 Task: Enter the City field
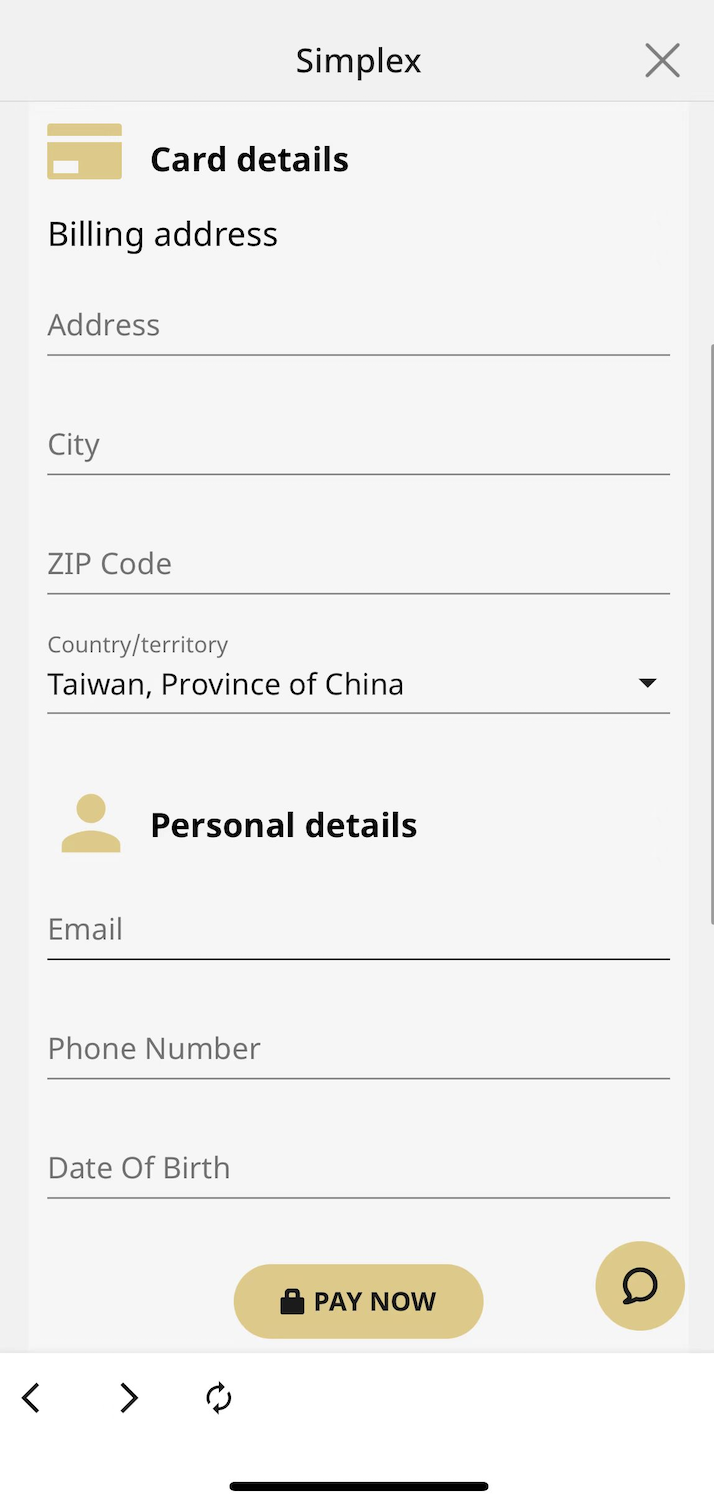pos(358,445)
